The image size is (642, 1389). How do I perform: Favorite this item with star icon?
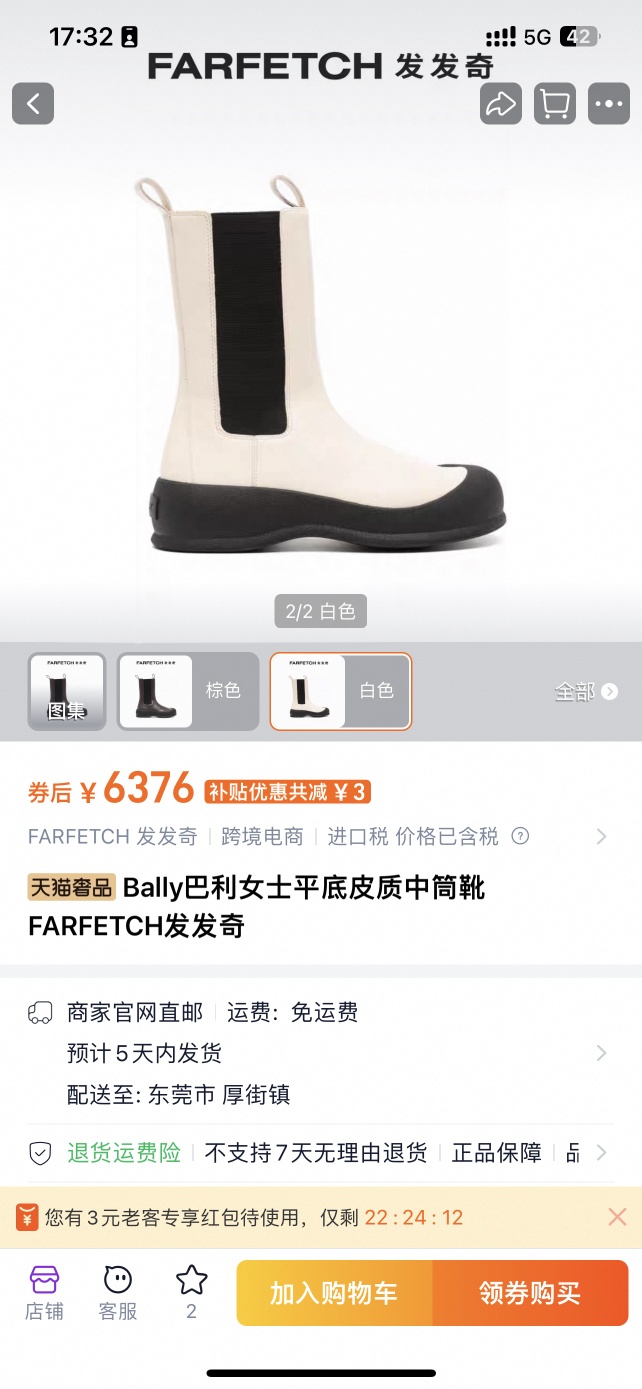191,1292
